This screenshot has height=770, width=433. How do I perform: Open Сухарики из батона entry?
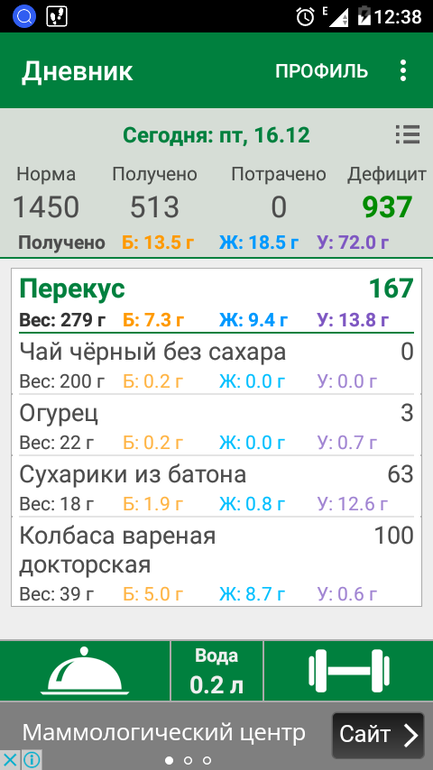pos(216,487)
